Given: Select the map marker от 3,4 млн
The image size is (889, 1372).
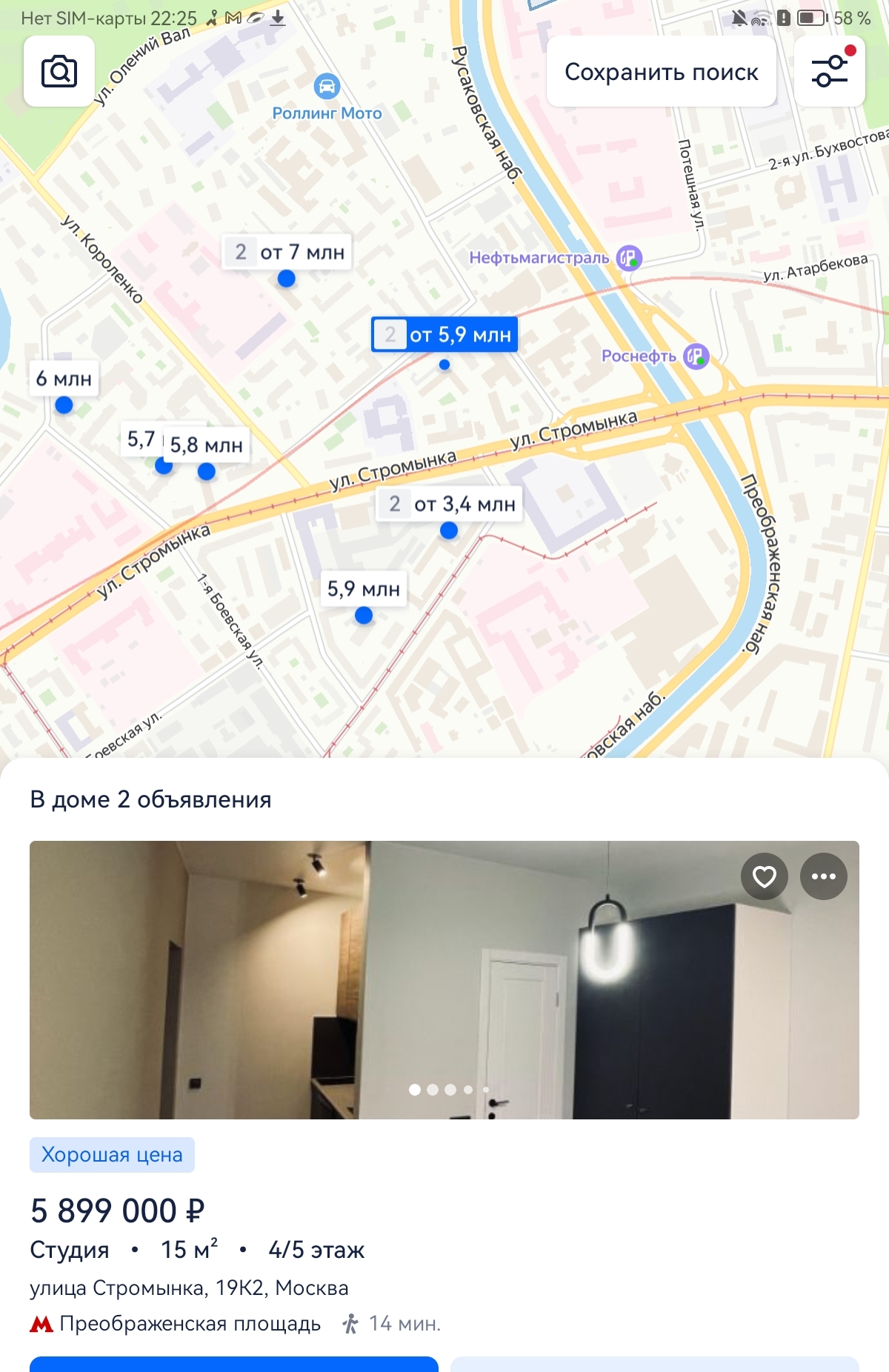Looking at the screenshot, I should (450, 504).
